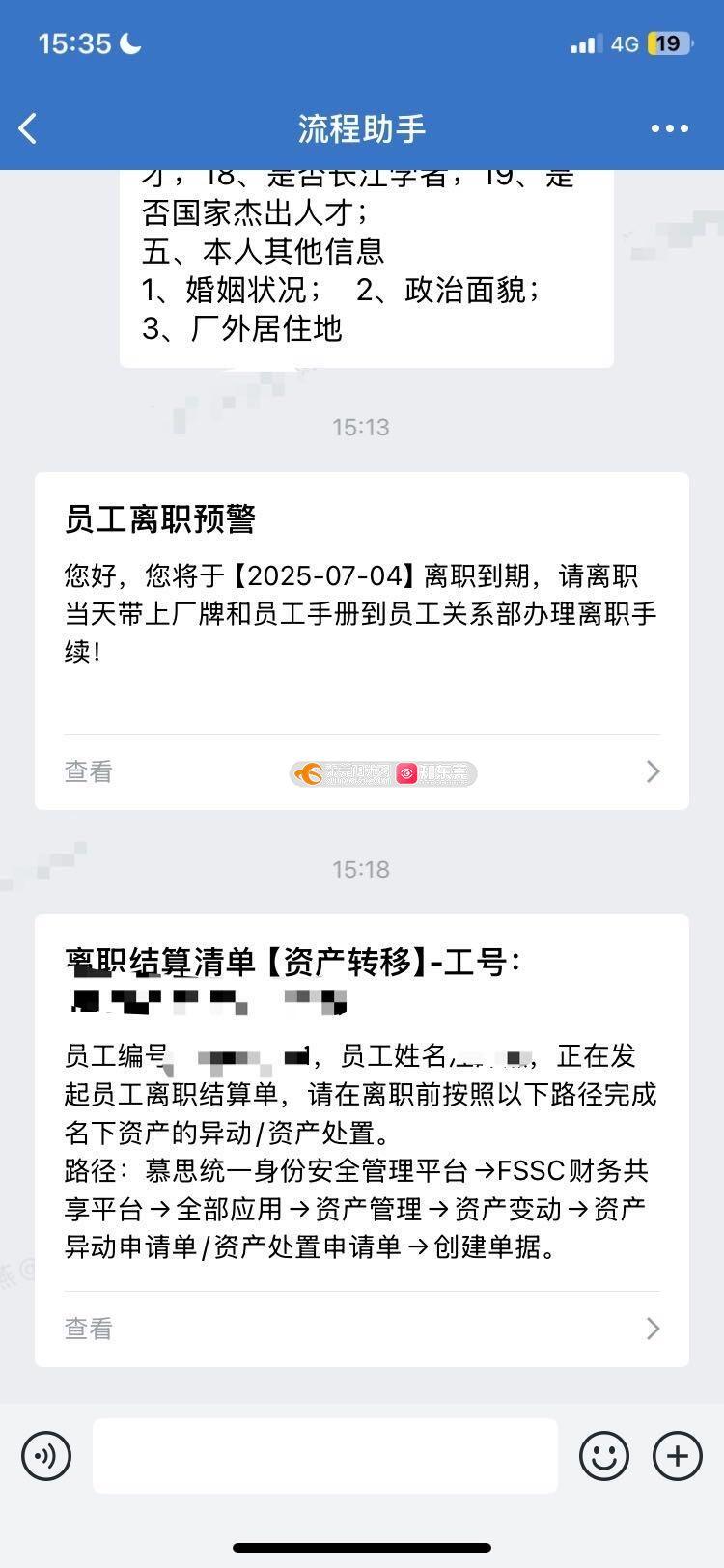The height and width of the screenshot is (1568, 724).
Task: Open the three-dot more options menu
Action: (669, 128)
